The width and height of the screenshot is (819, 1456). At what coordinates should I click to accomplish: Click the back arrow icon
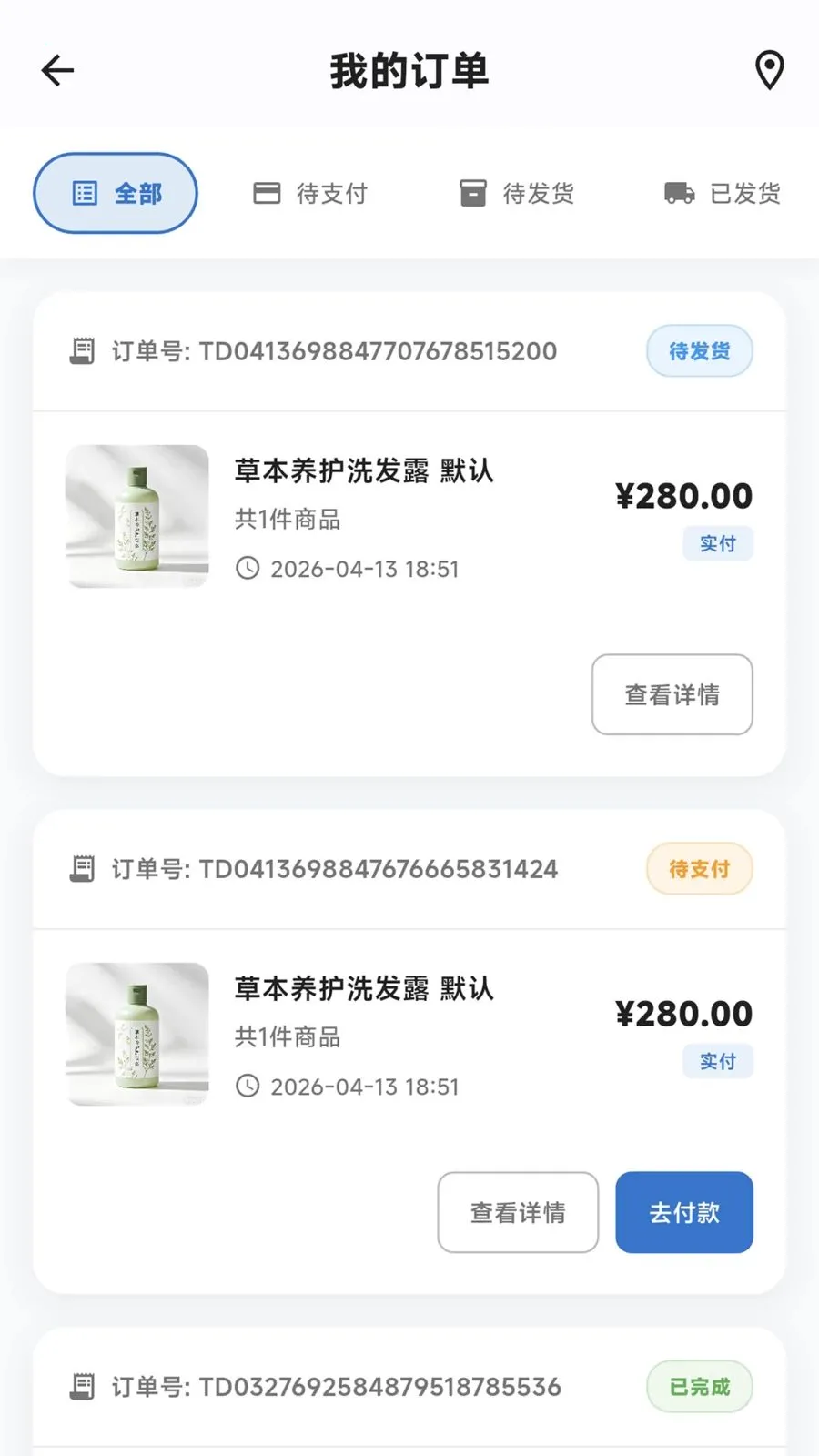click(x=57, y=70)
